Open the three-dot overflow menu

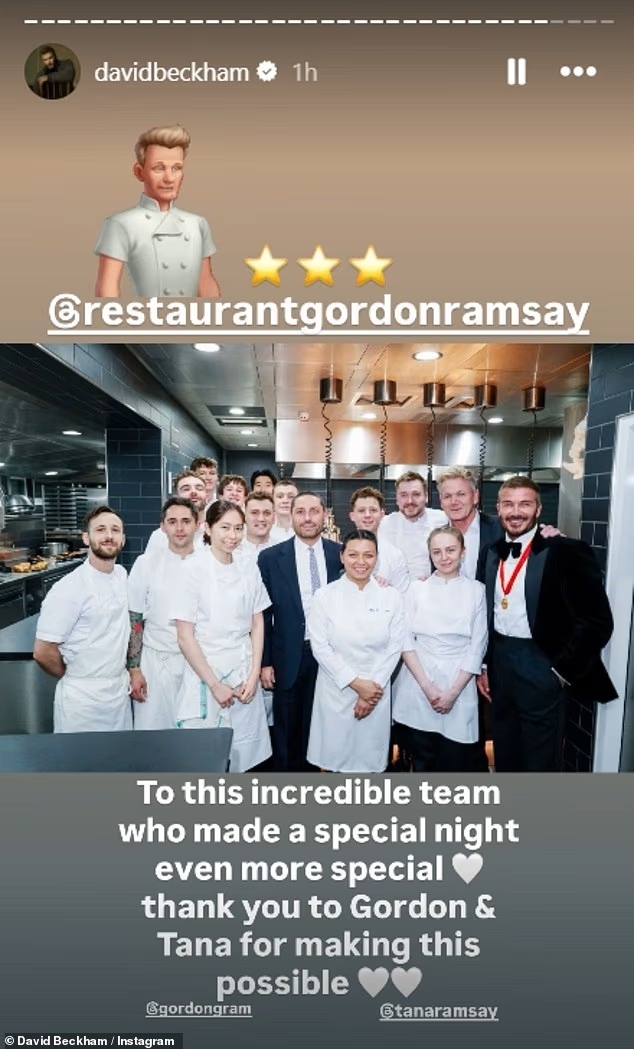pyautogui.click(x=578, y=72)
